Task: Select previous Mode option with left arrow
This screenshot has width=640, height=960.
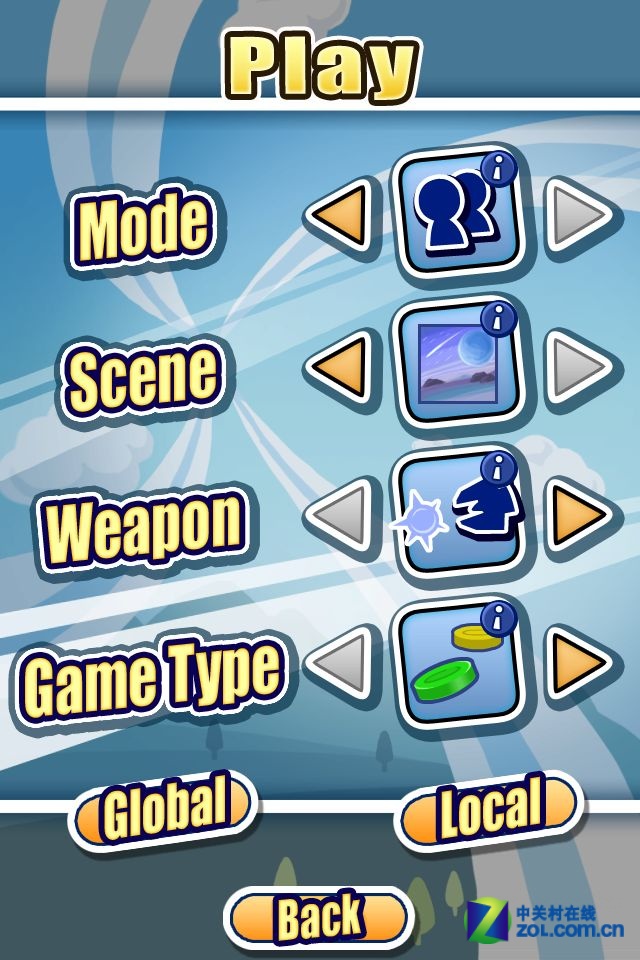Action: point(340,213)
